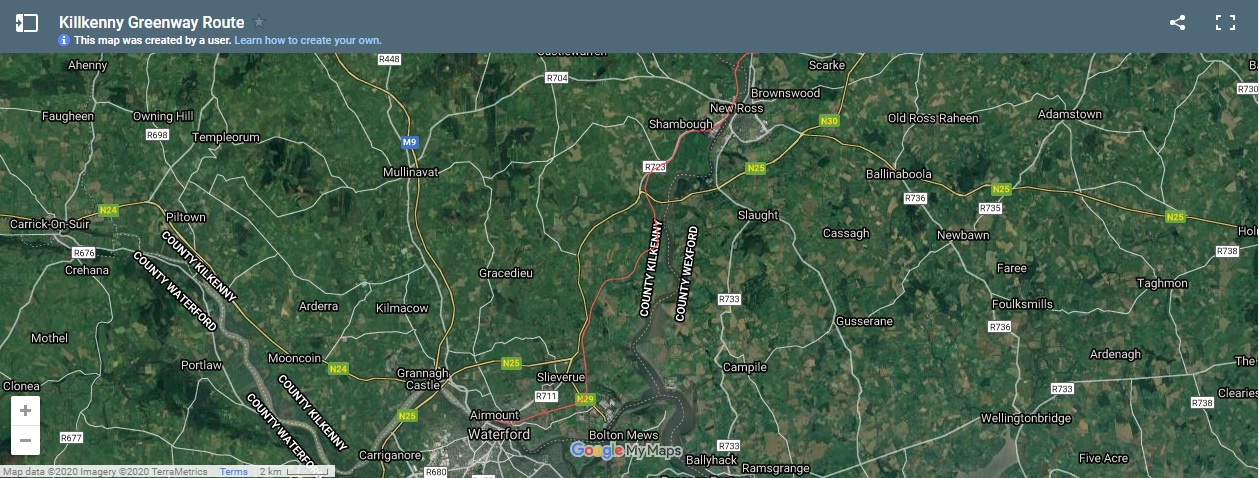
Task: Share this map
Action: [x=1177, y=22]
